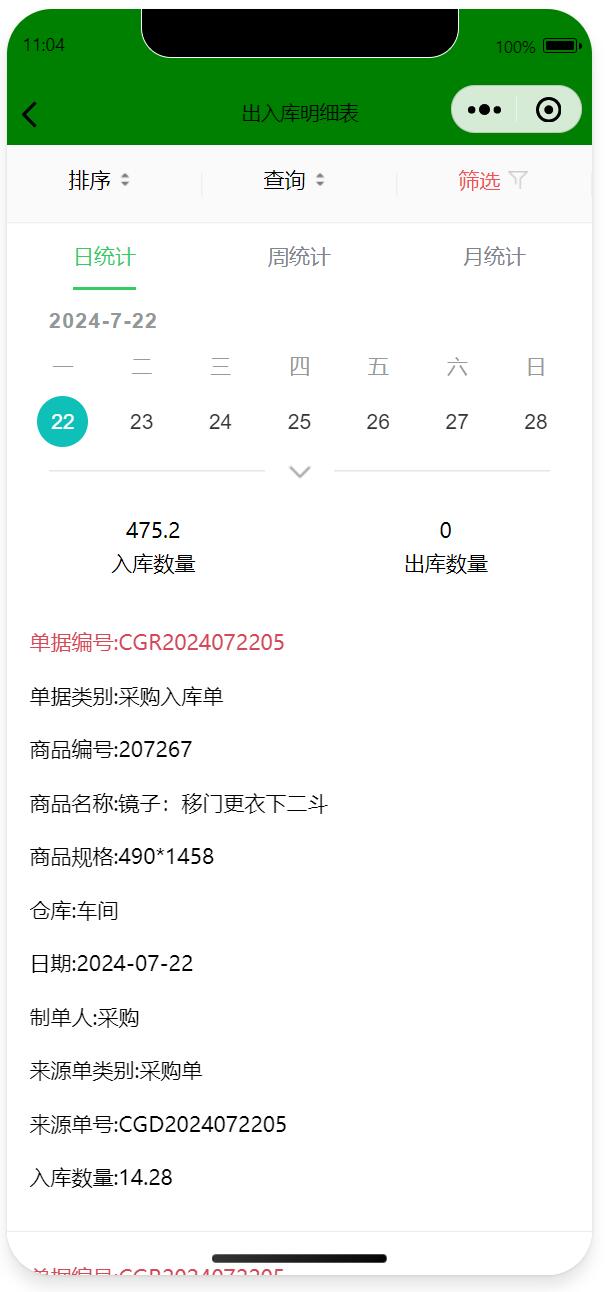Screen dimensions: 608x1292
Task: Select date 23 in the calendar
Action: [x=141, y=422]
